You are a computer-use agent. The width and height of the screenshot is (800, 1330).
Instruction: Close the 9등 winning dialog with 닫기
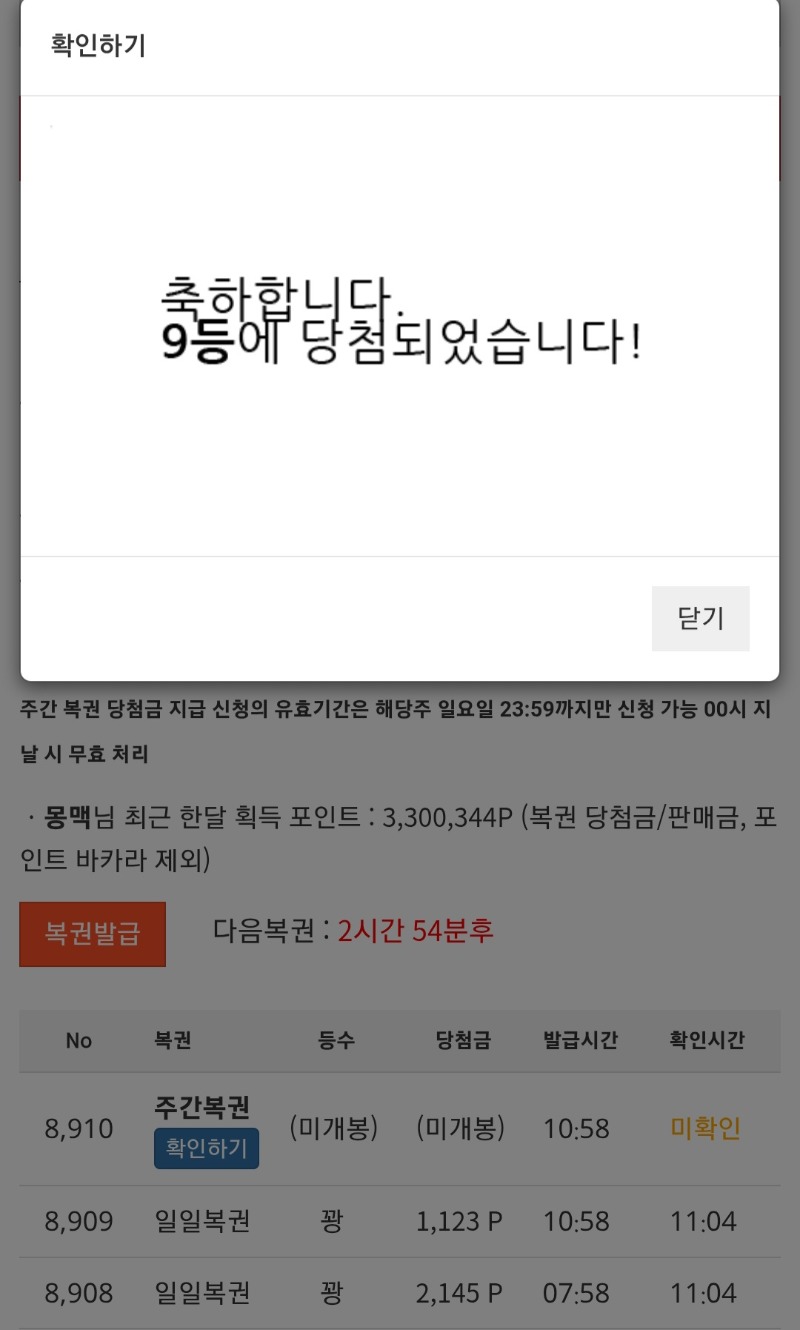click(x=700, y=618)
